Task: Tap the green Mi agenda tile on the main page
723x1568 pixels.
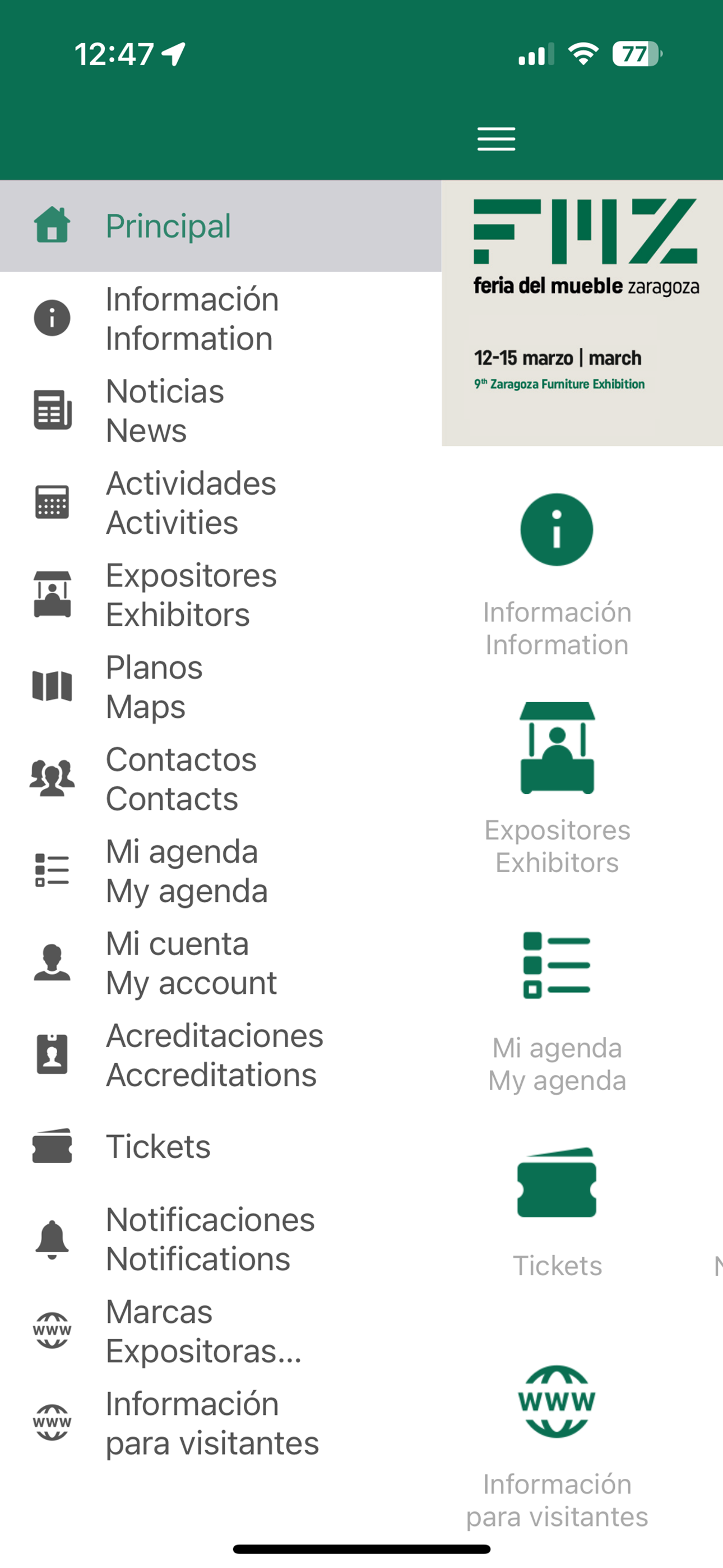Action: click(557, 1012)
